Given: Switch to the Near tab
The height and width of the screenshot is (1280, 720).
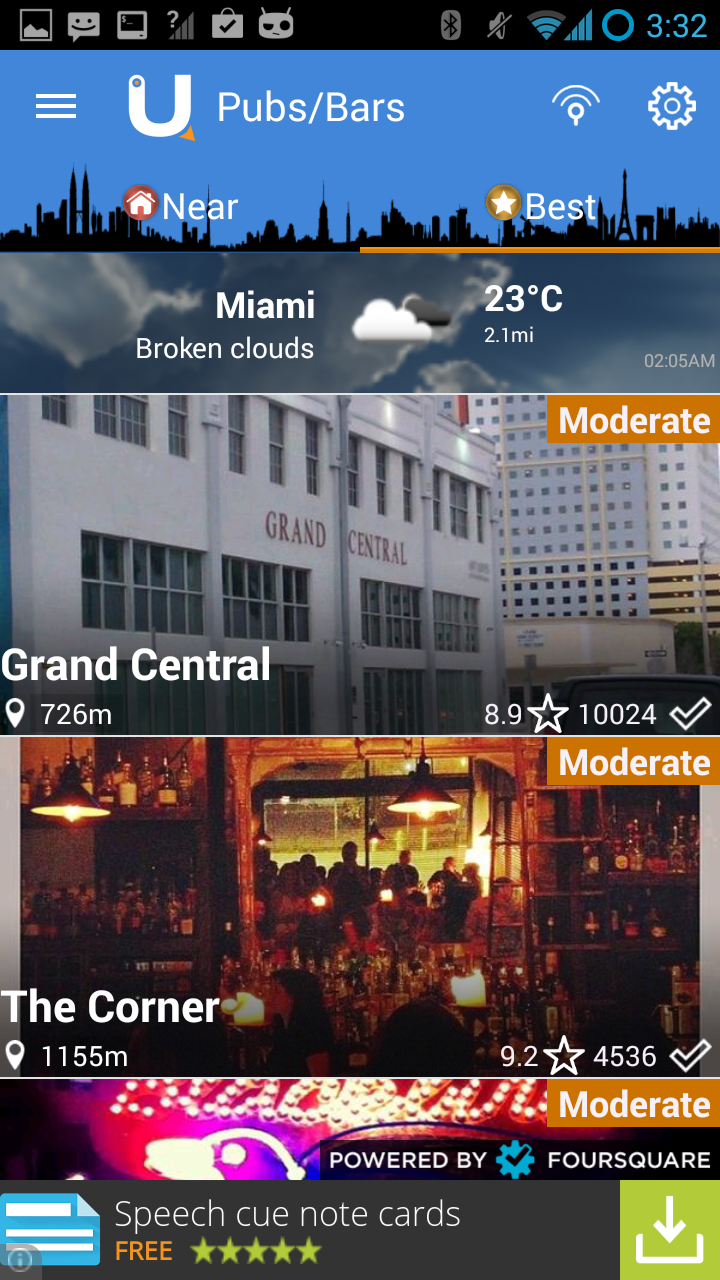Looking at the screenshot, I should tap(181, 206).
